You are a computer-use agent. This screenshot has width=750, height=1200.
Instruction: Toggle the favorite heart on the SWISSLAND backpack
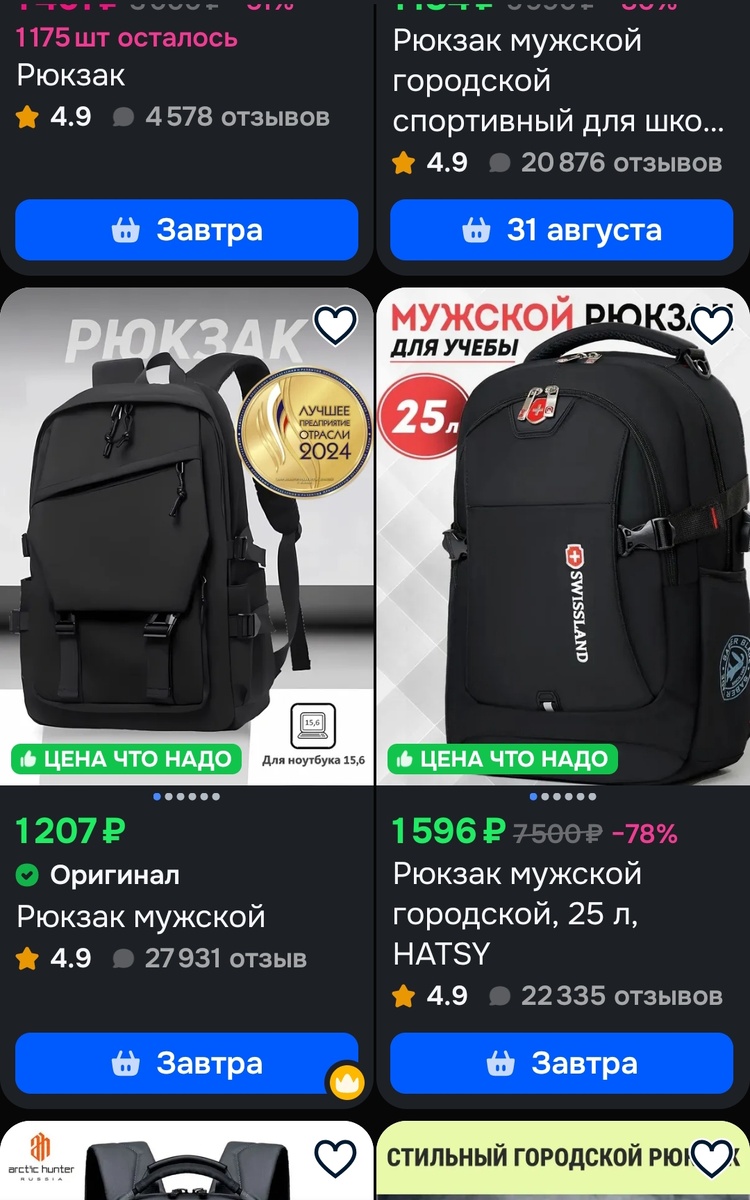point(710,327)
